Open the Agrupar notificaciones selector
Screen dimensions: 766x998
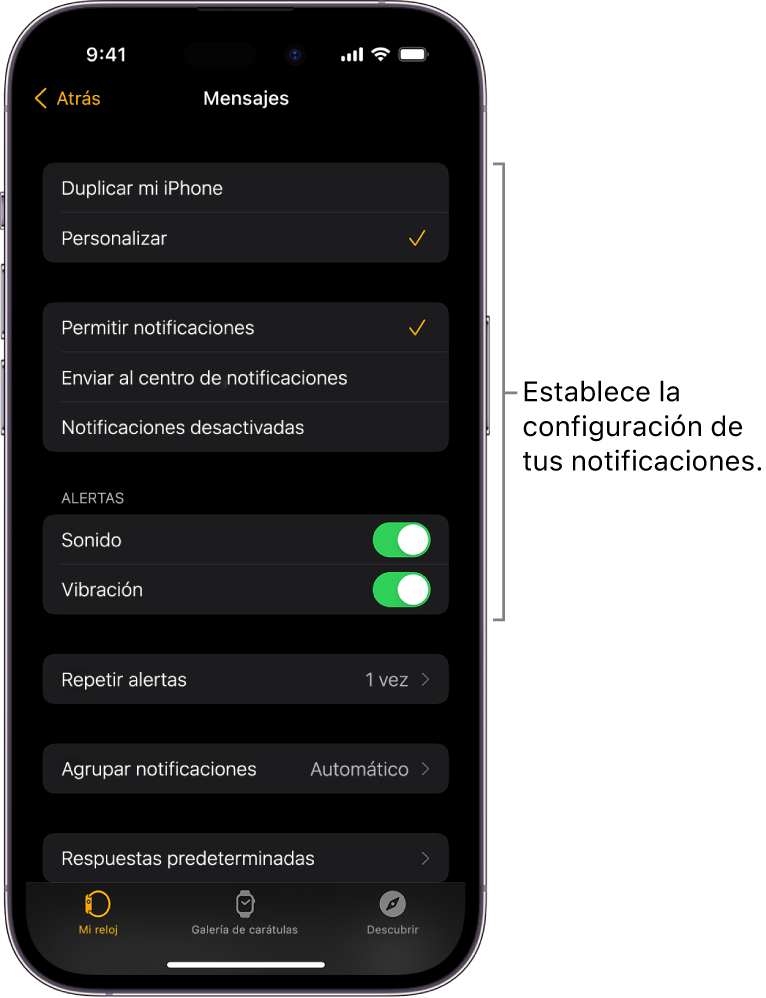tap(245, 769)
